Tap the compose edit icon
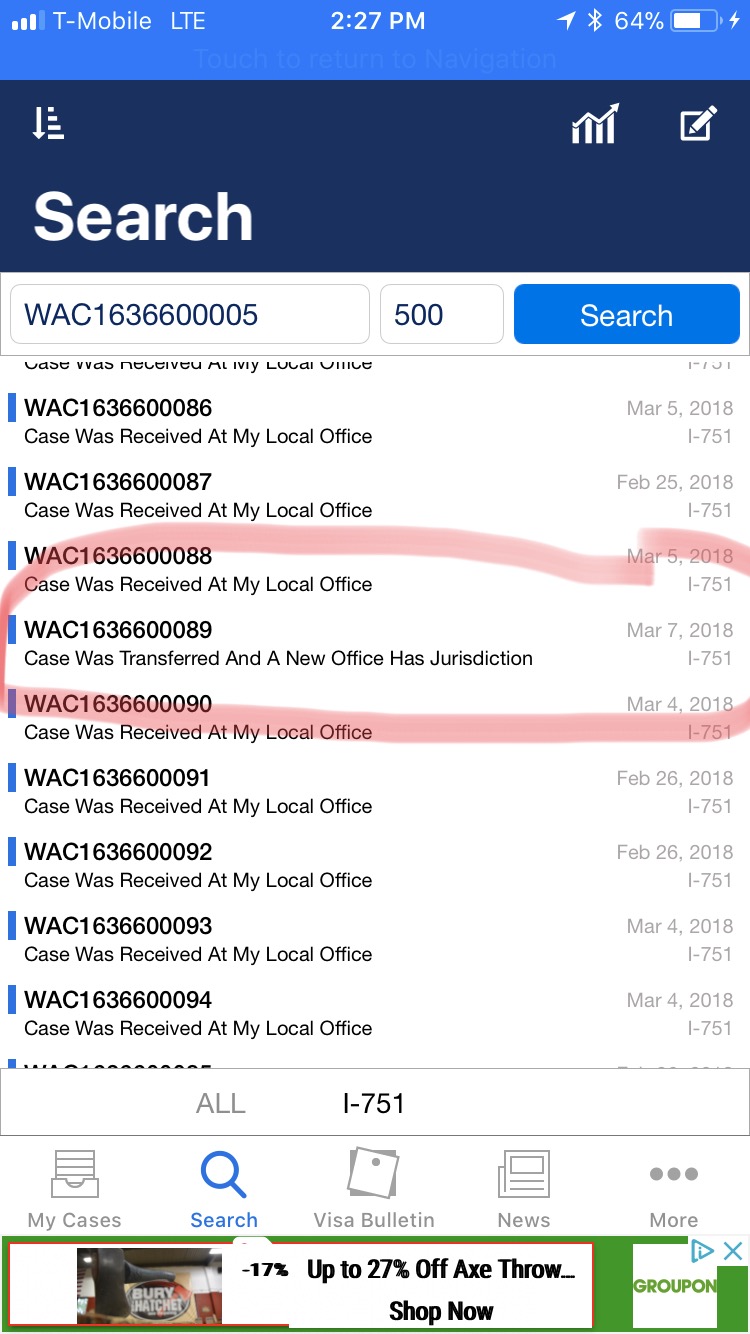Viewport: 750px width, 1334px height. (x=698, y=124)
